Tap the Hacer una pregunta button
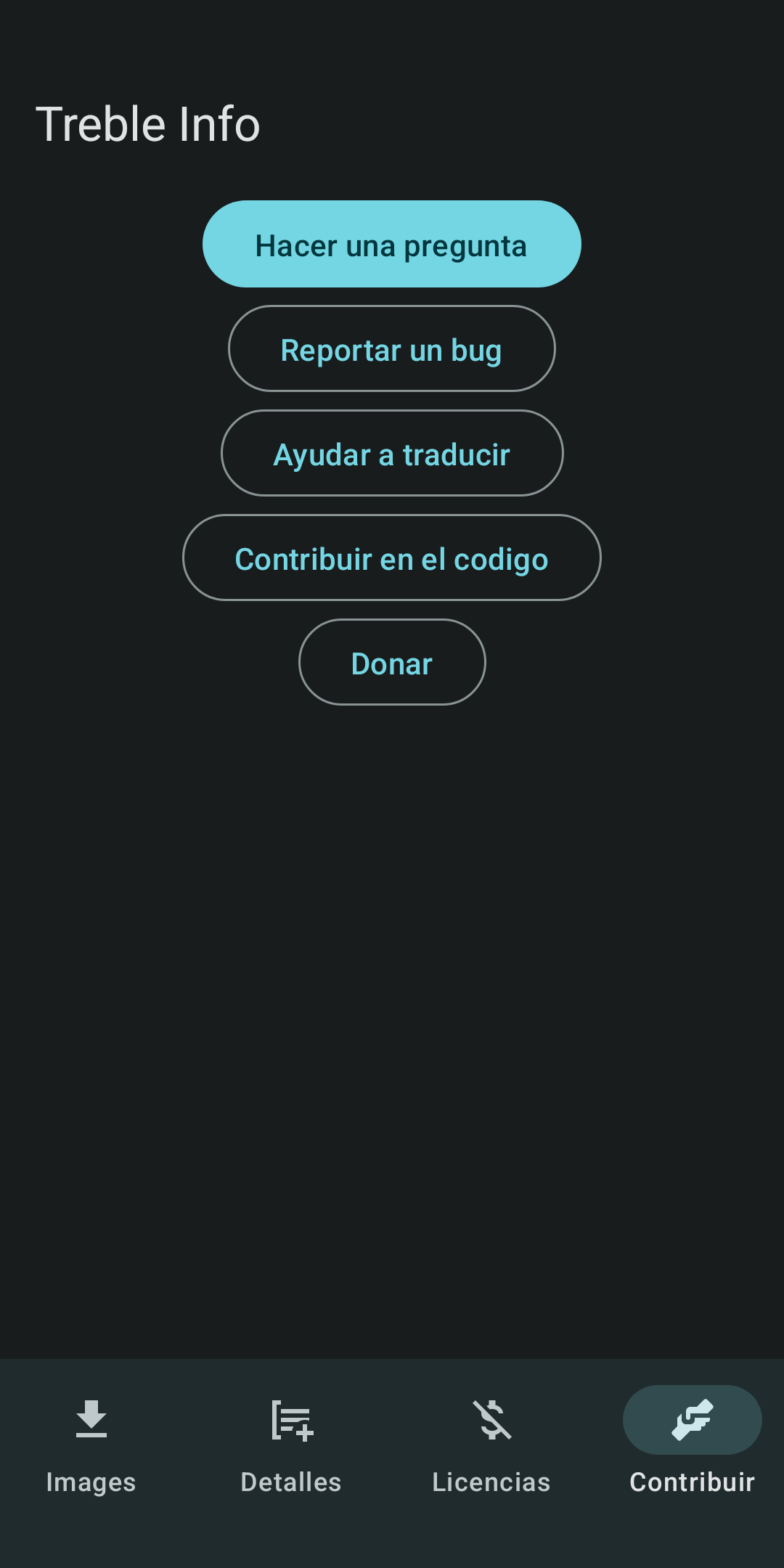Image resolution: width=784 pixels, height=1568 pixels. [x=391, y=245]
